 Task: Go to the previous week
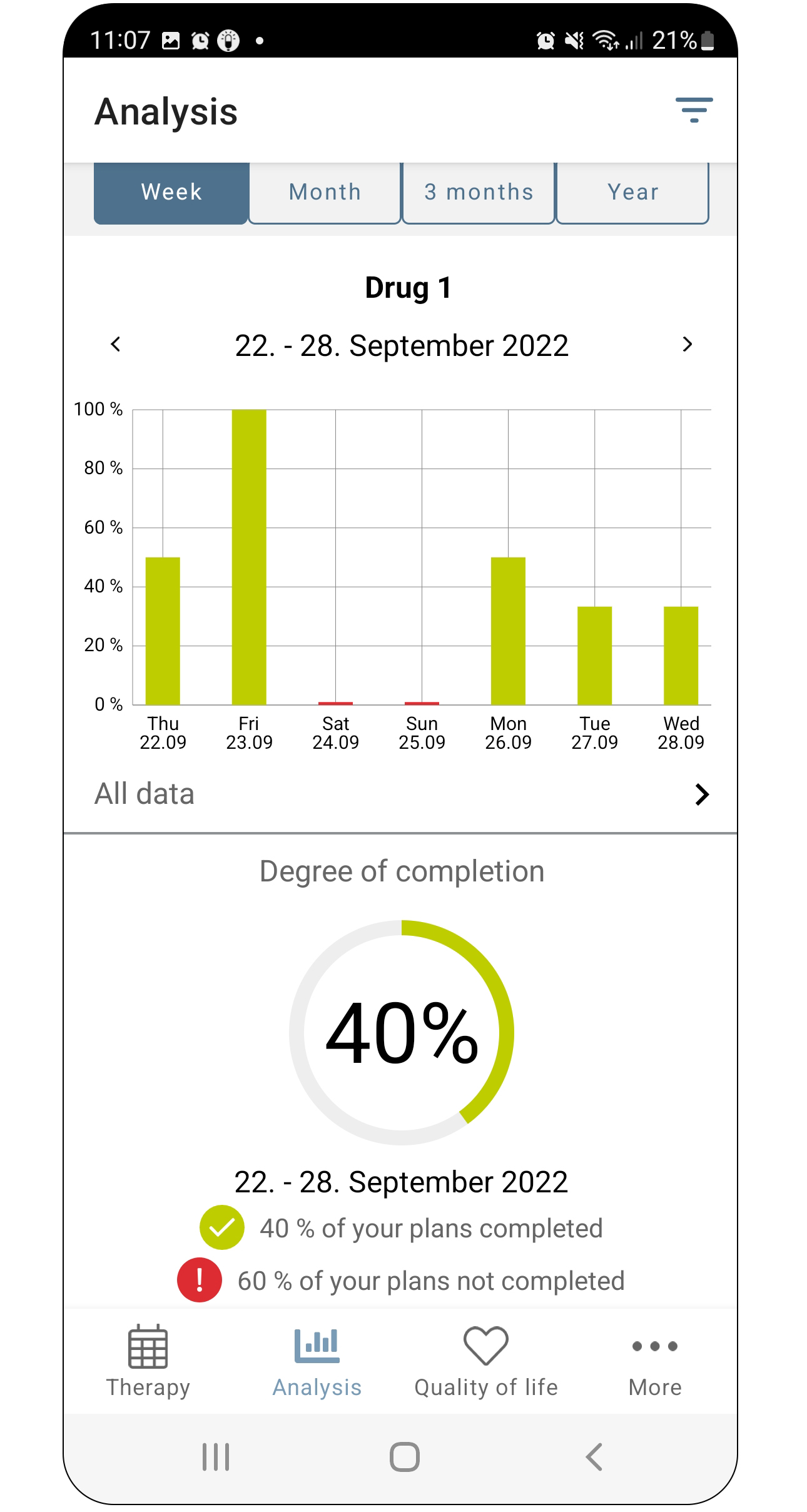(x=115, y=344)
